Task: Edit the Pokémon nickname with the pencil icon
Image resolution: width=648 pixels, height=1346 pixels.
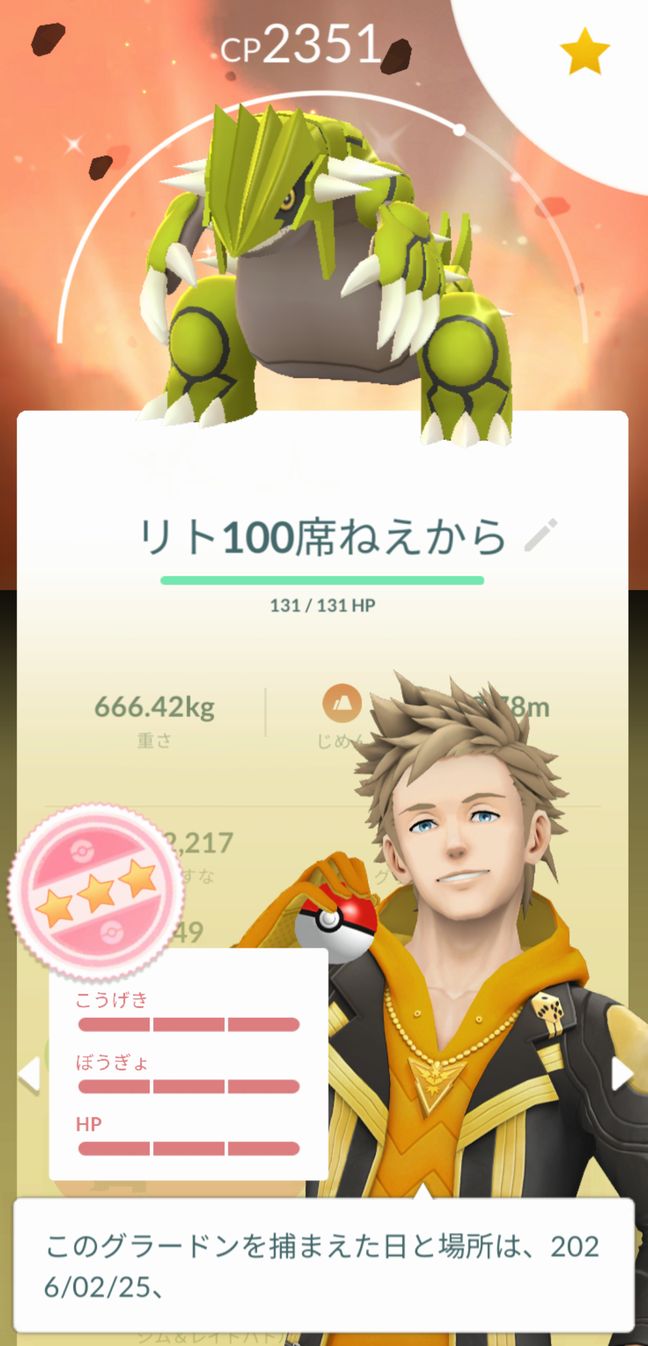Action: click(540, 536)
